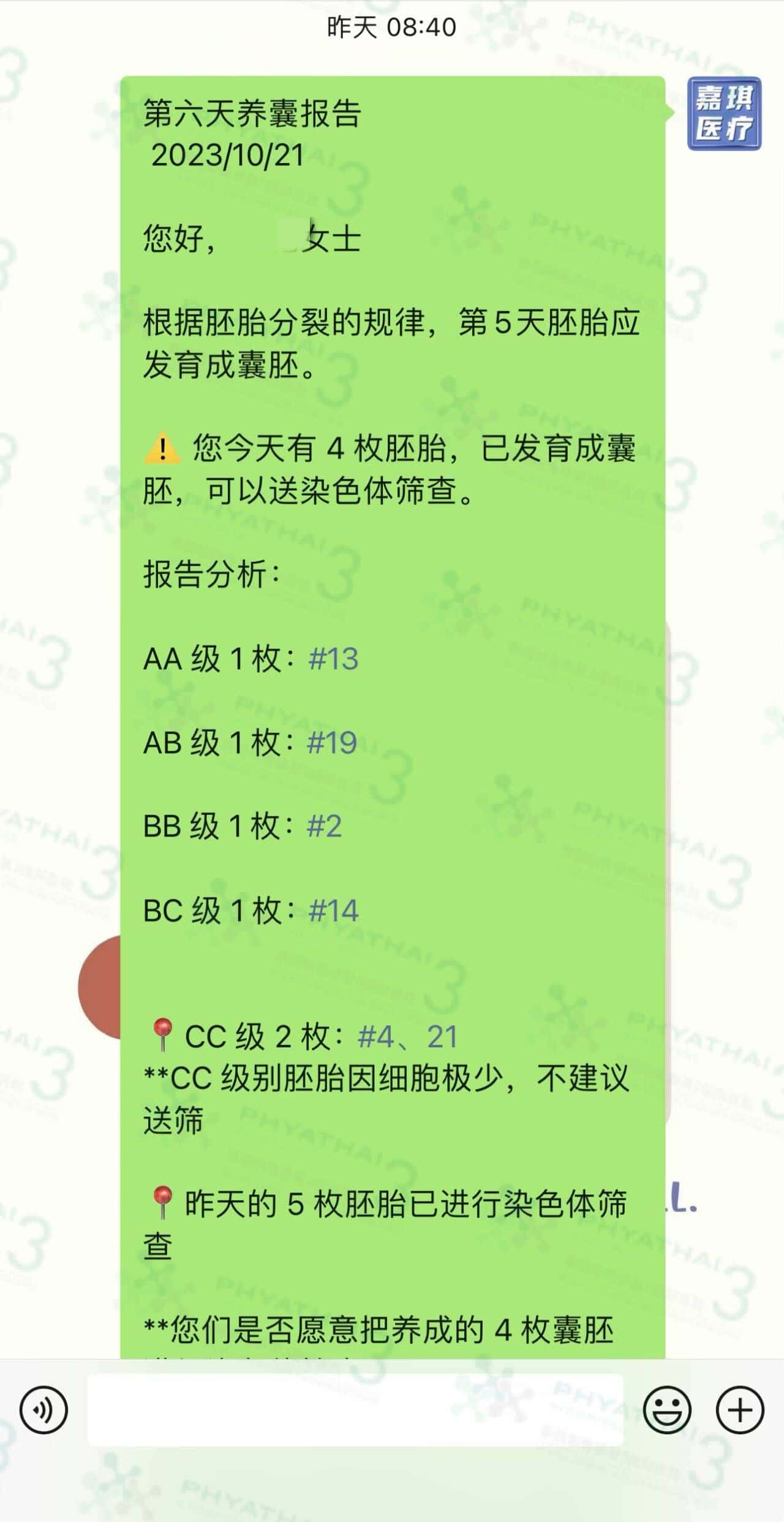Switch to voice message input
Screen dimensions: 784x1522
click(43, 1409)
